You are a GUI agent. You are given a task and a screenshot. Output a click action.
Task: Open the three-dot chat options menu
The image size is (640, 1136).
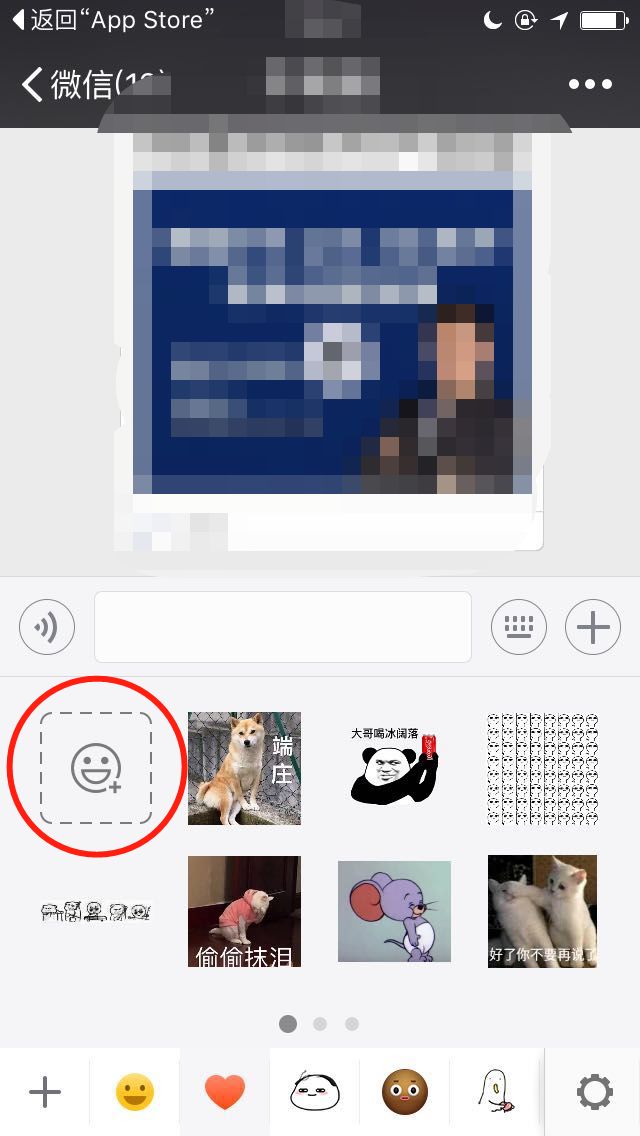(590, 85)
